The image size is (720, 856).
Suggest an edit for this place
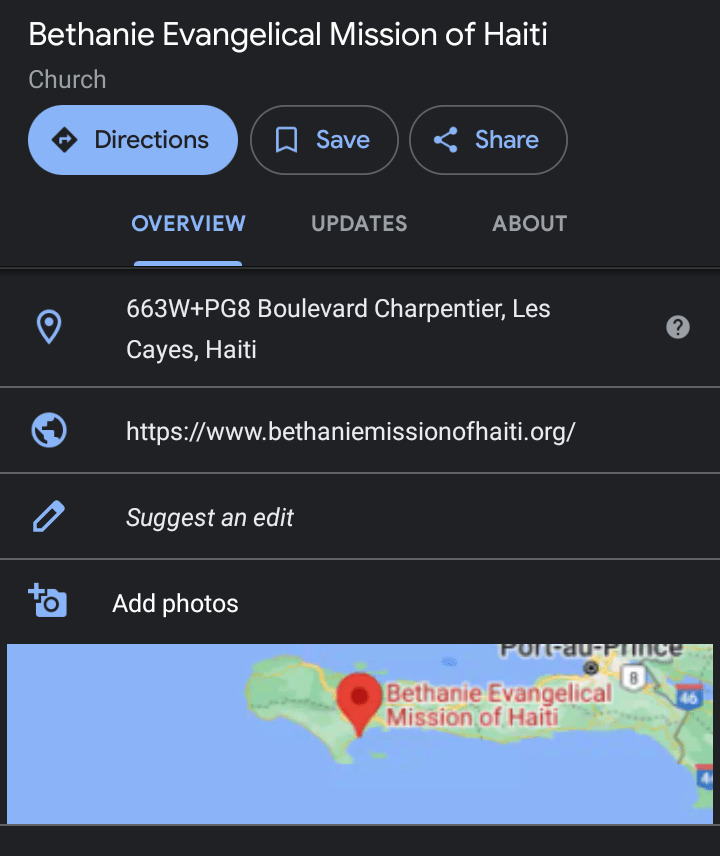[210, 517]
